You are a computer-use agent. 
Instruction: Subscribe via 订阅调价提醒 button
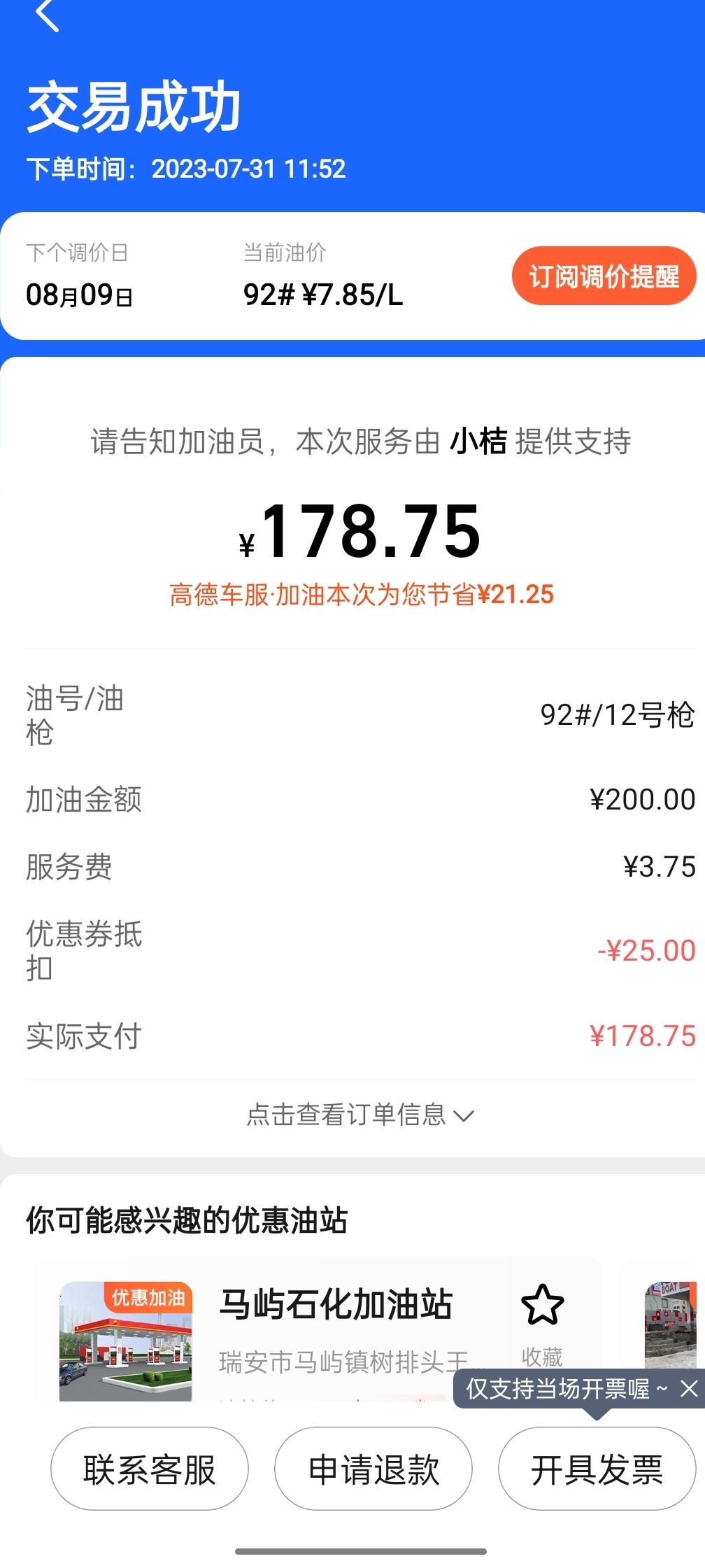(604, 276)
